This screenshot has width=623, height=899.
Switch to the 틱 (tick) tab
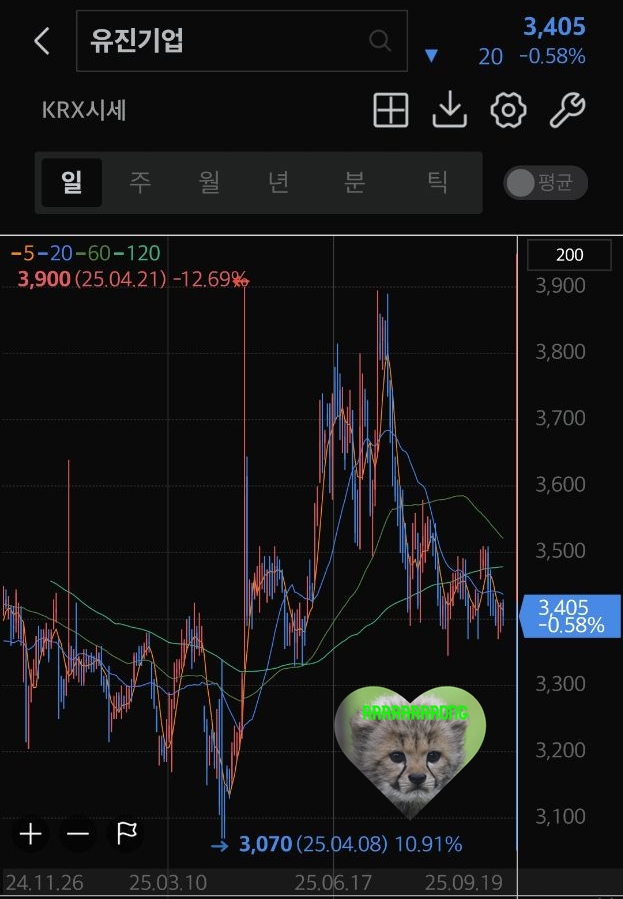pos(437,183)
